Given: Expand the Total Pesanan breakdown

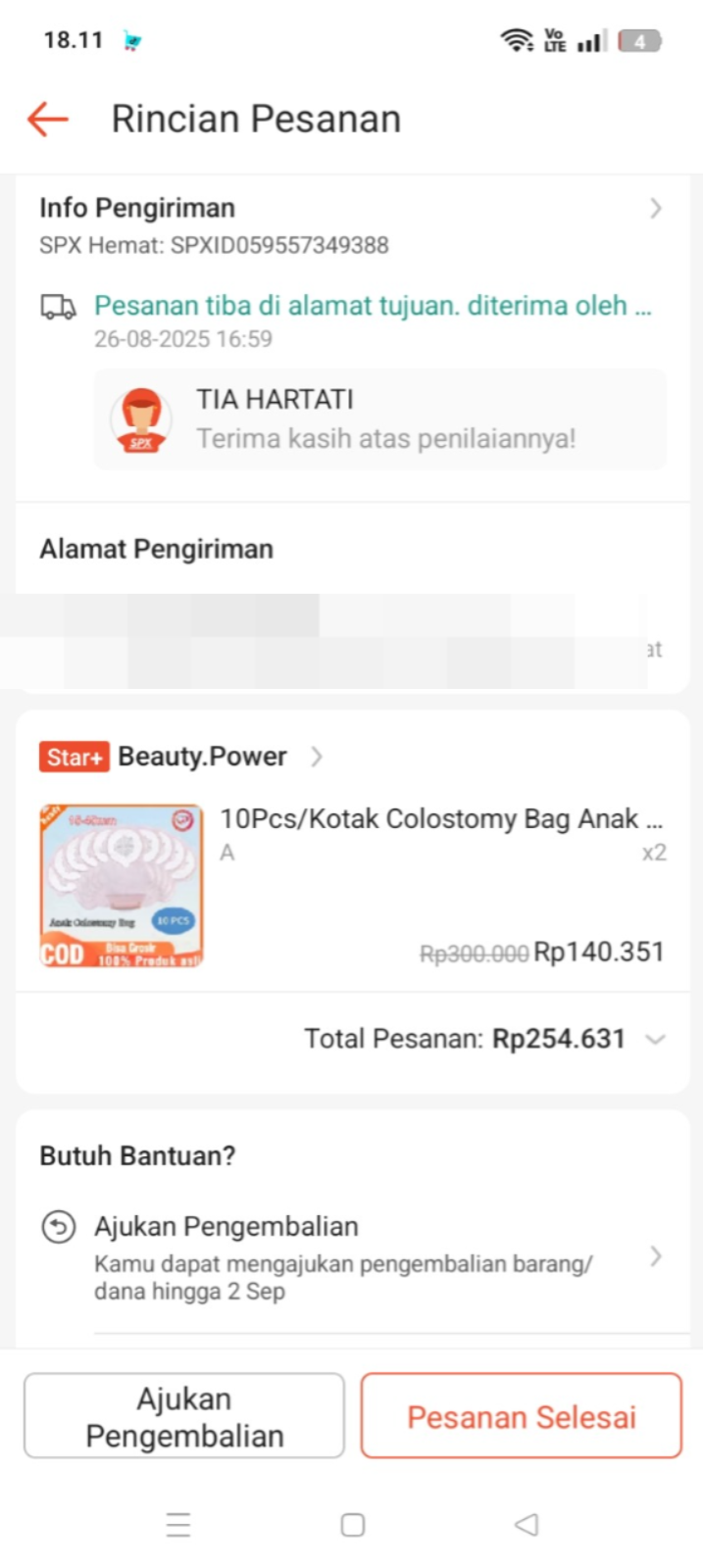Looking at the screenshot, I should coord(655,1040).
